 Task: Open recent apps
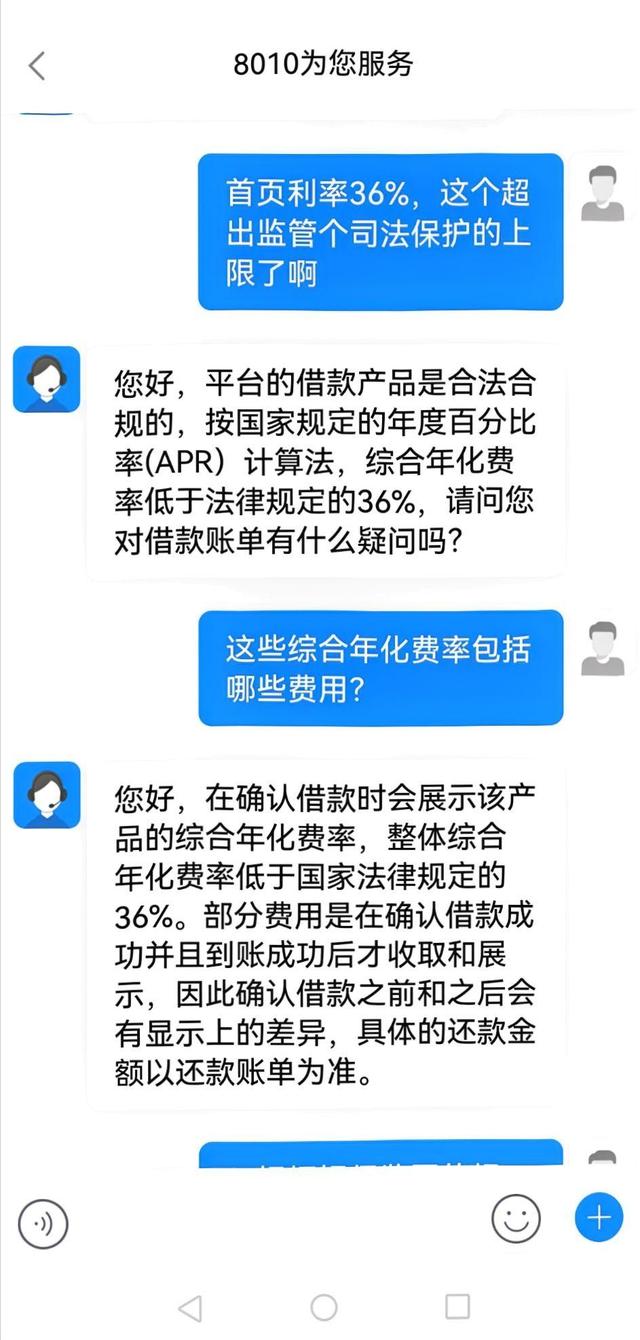(x=457, y=1306)
